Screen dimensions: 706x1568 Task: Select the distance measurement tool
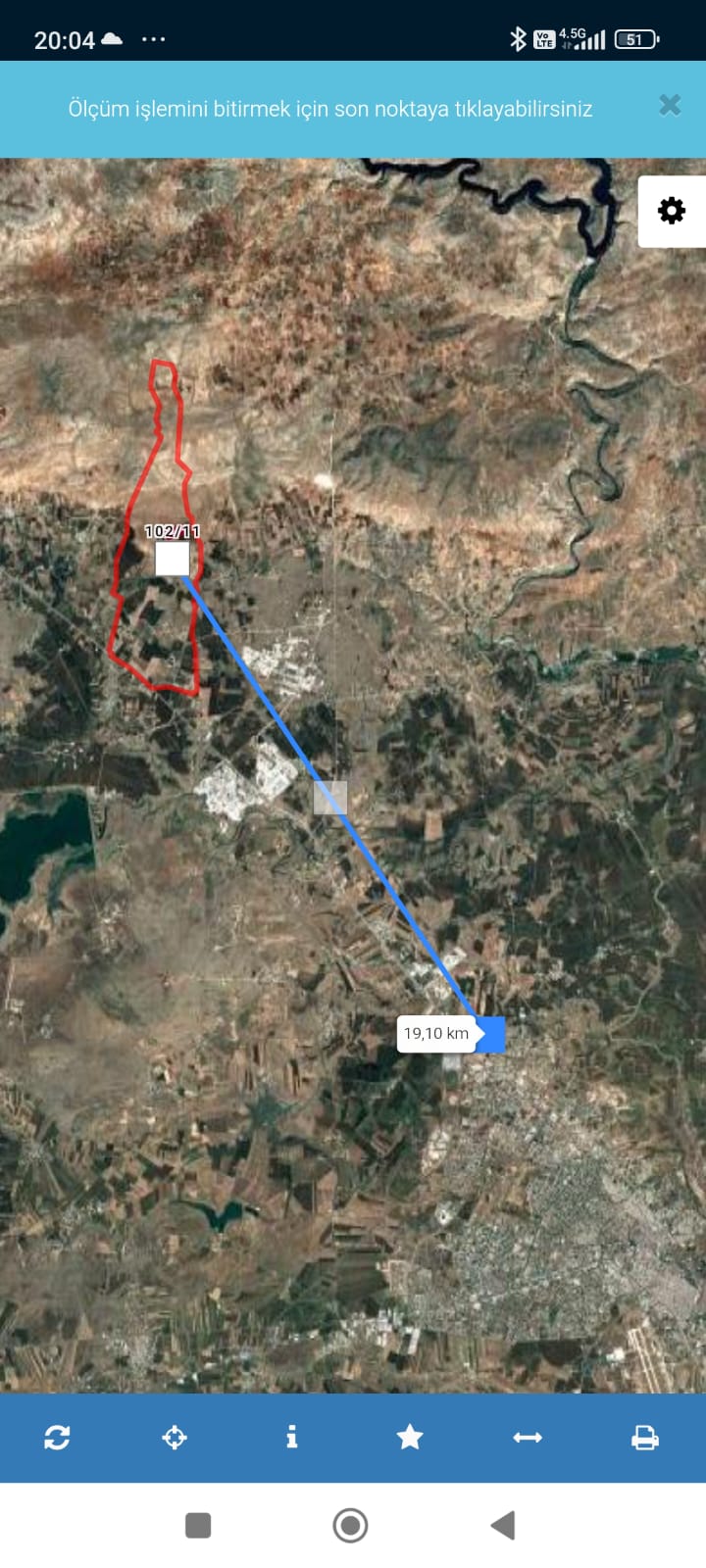[x=528, y=1438]
